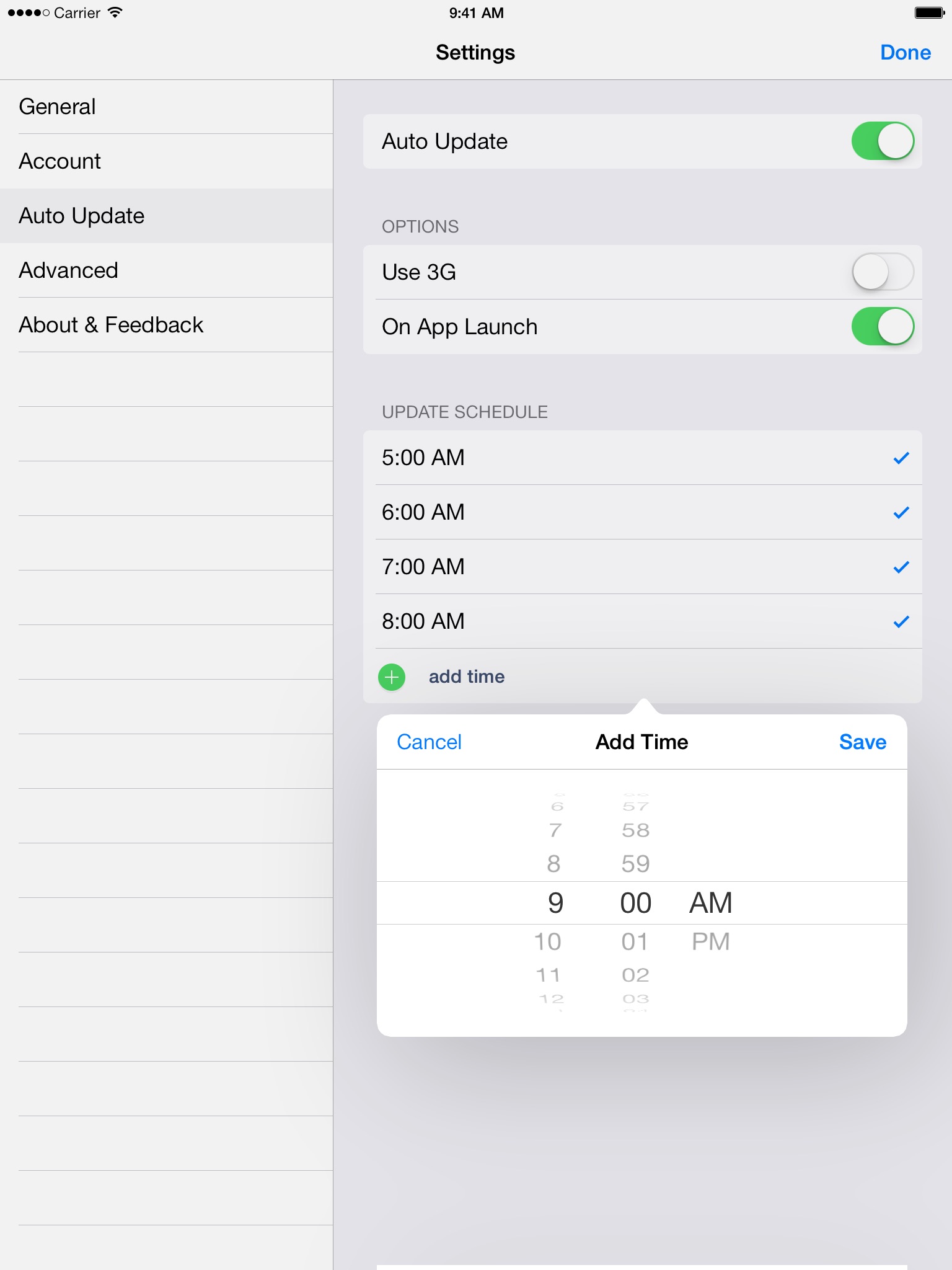The width and height of the screenshot is (952, 1270).
Task: Save the new time
Action: click(x=862, y=742)
